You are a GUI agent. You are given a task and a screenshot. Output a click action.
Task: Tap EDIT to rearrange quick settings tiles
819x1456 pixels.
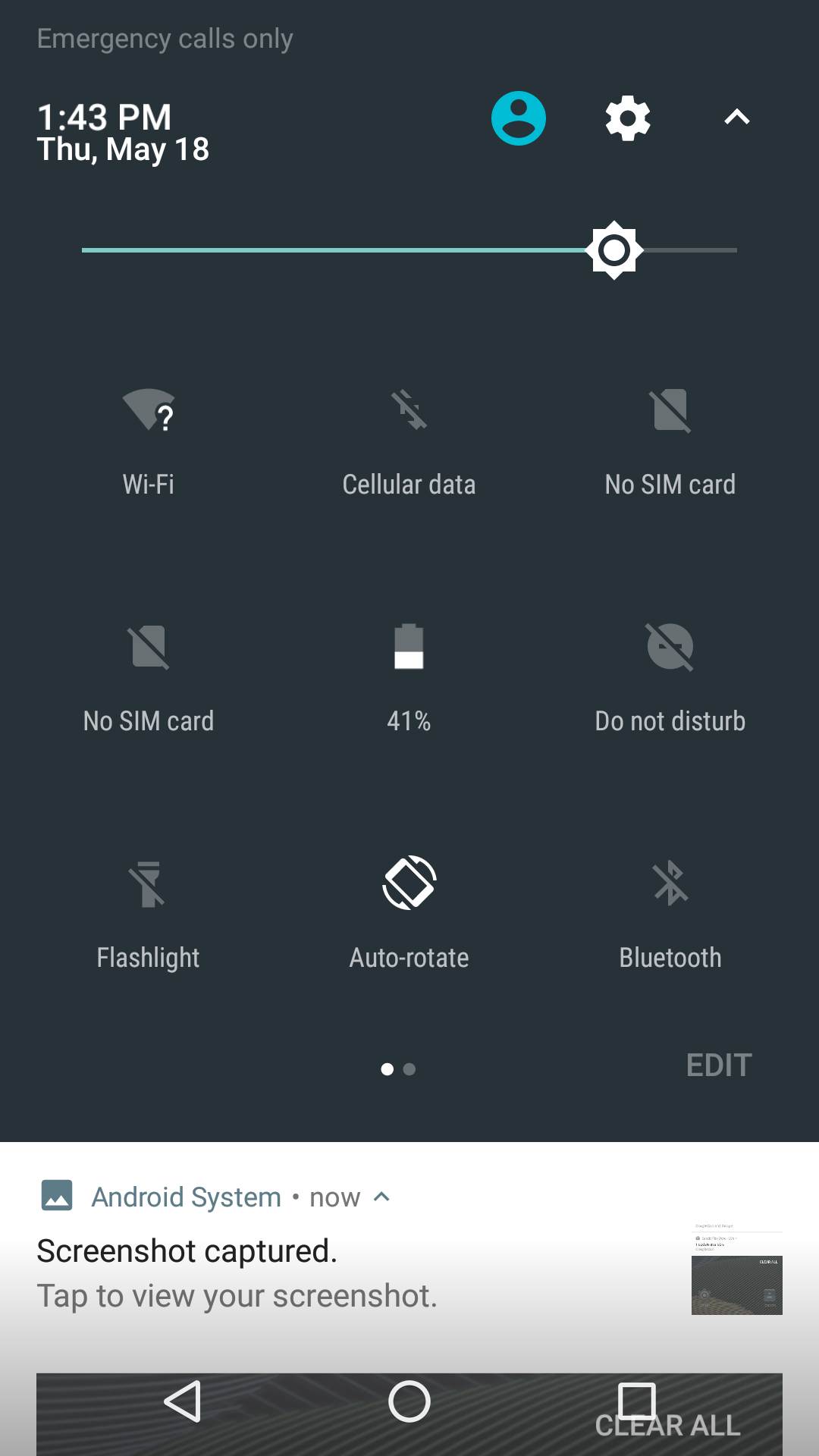(718, 1065)
